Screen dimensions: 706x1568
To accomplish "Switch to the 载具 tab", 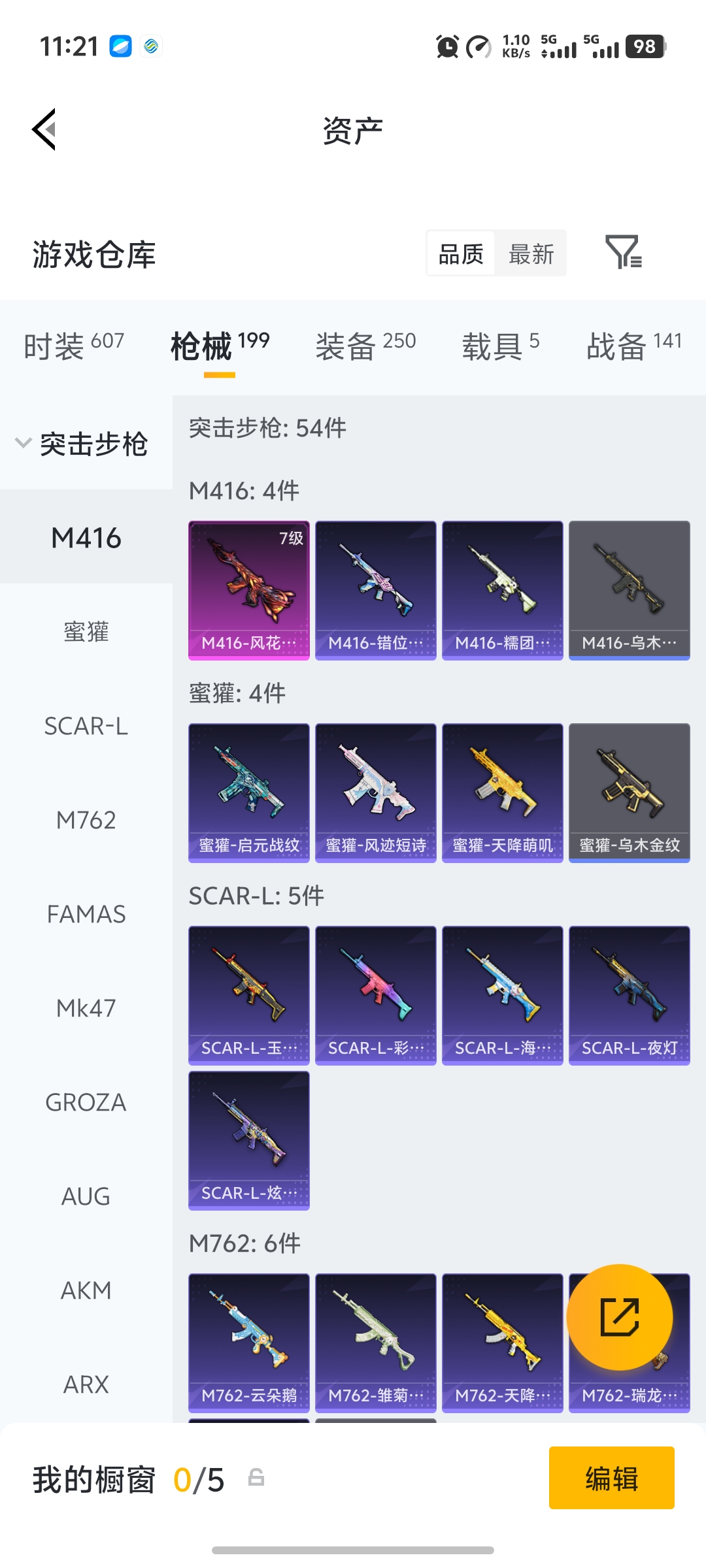I will coord(500,345).
